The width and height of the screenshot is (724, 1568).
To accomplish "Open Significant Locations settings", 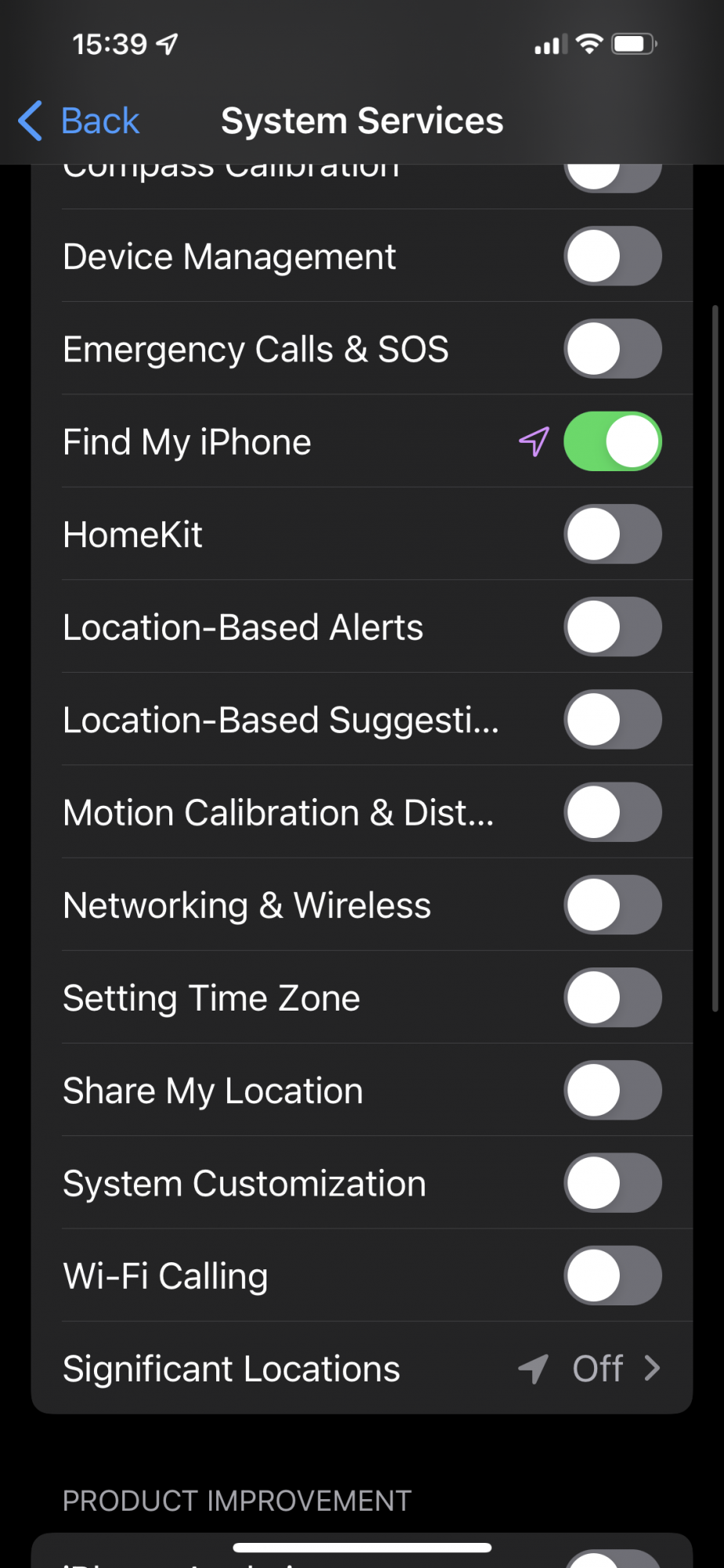I will [361, 1369].
